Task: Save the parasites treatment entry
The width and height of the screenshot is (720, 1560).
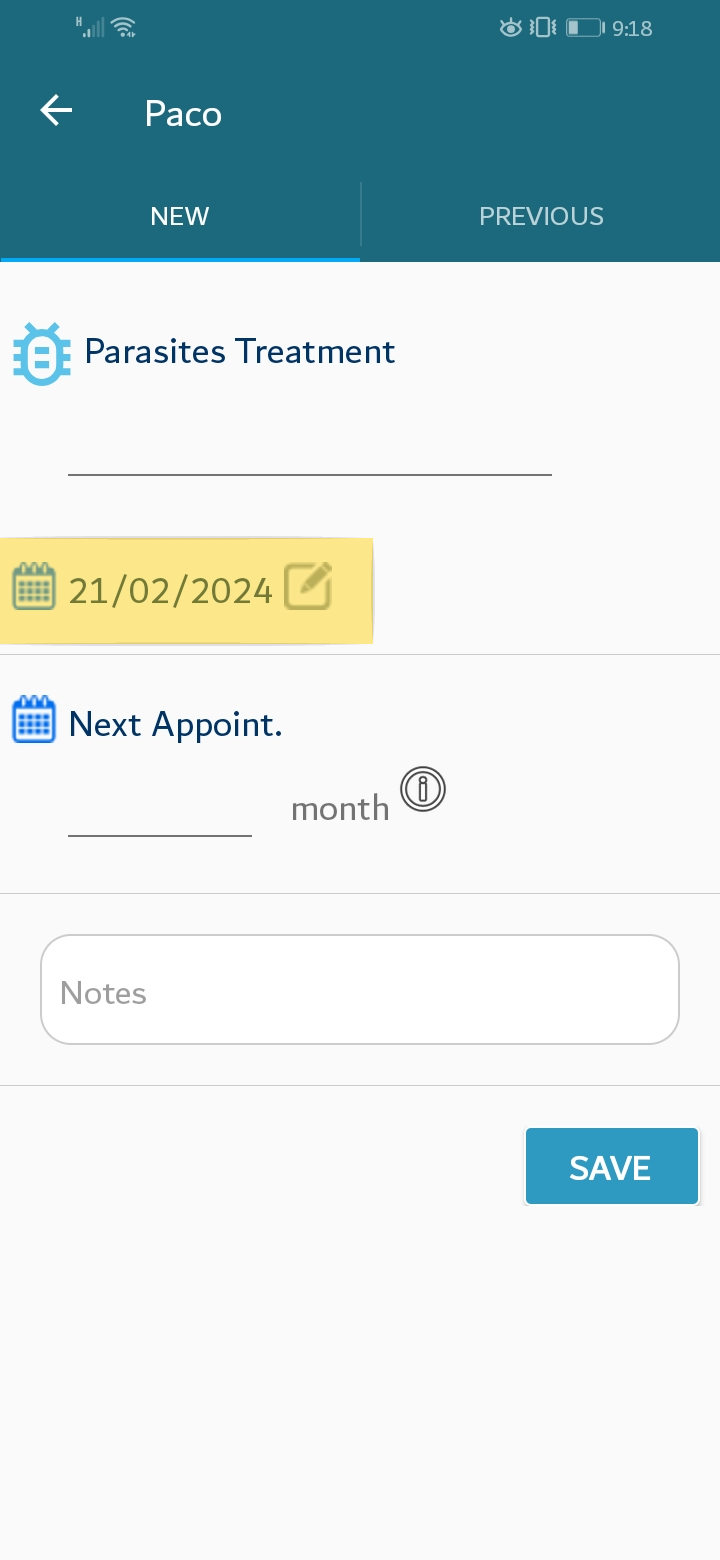Action: (611, 1167)
